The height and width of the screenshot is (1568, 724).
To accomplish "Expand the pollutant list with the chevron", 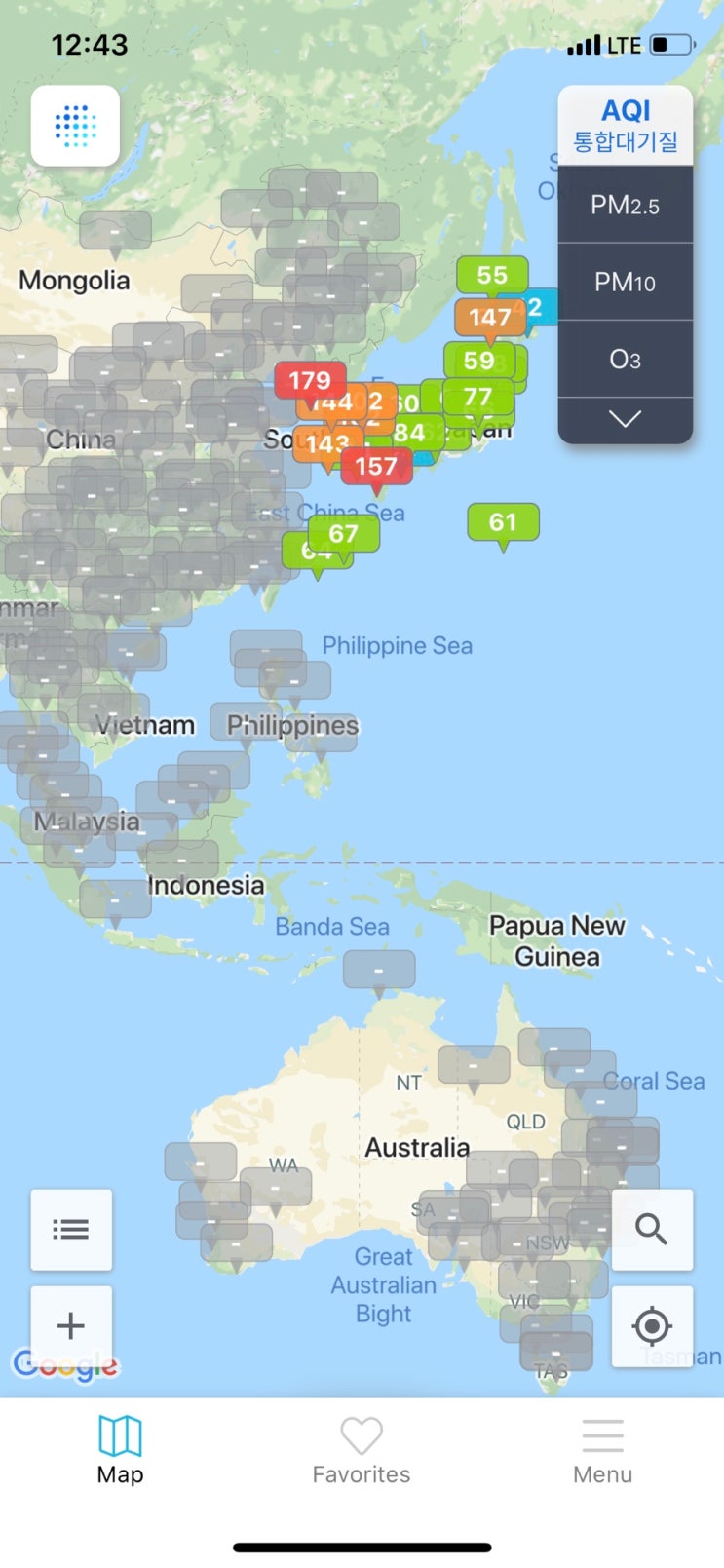I will pos(625,419).
